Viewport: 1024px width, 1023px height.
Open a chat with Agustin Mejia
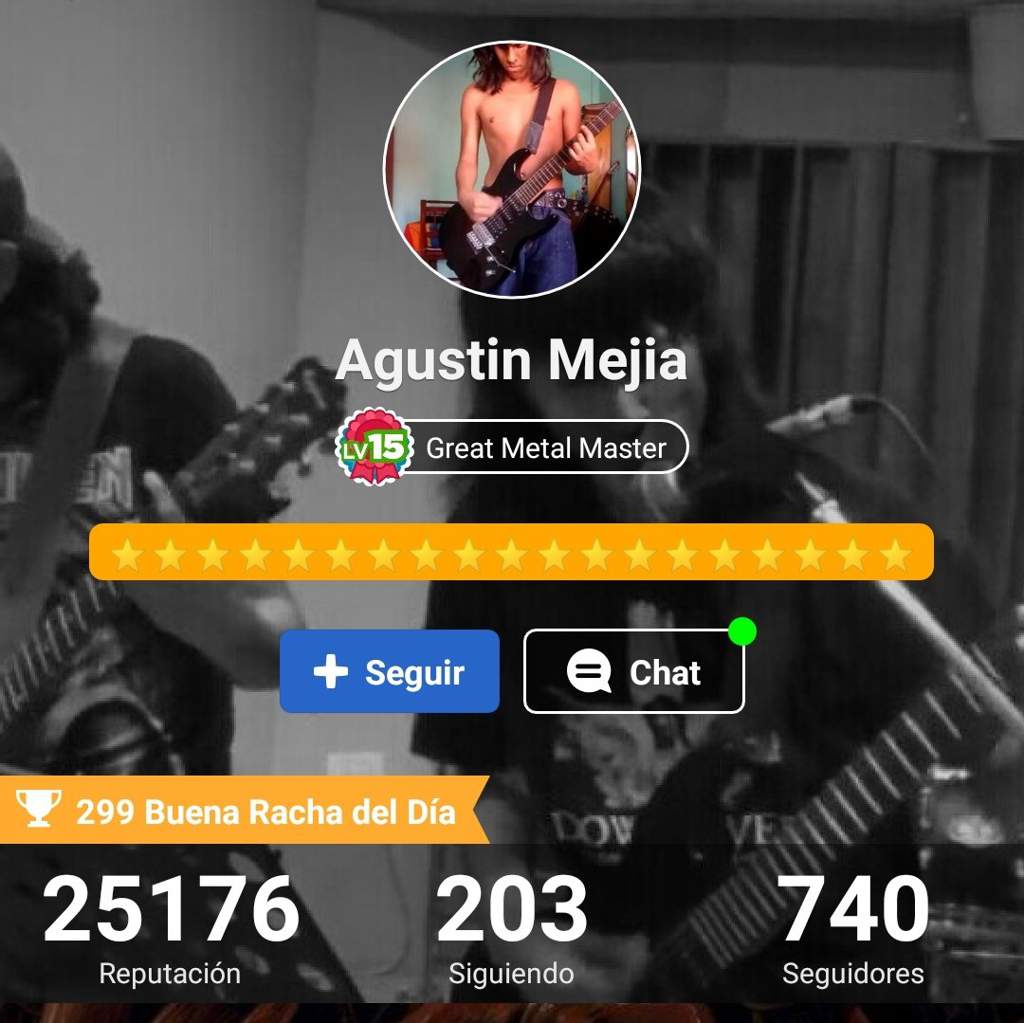(x=634, y=672)
